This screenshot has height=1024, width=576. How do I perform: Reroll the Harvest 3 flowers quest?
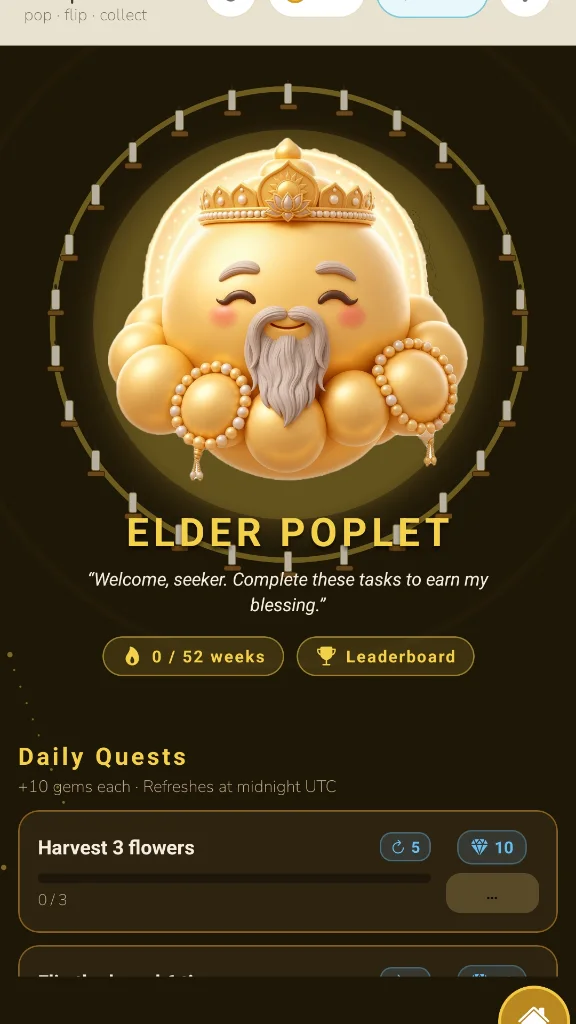(405, 847)
